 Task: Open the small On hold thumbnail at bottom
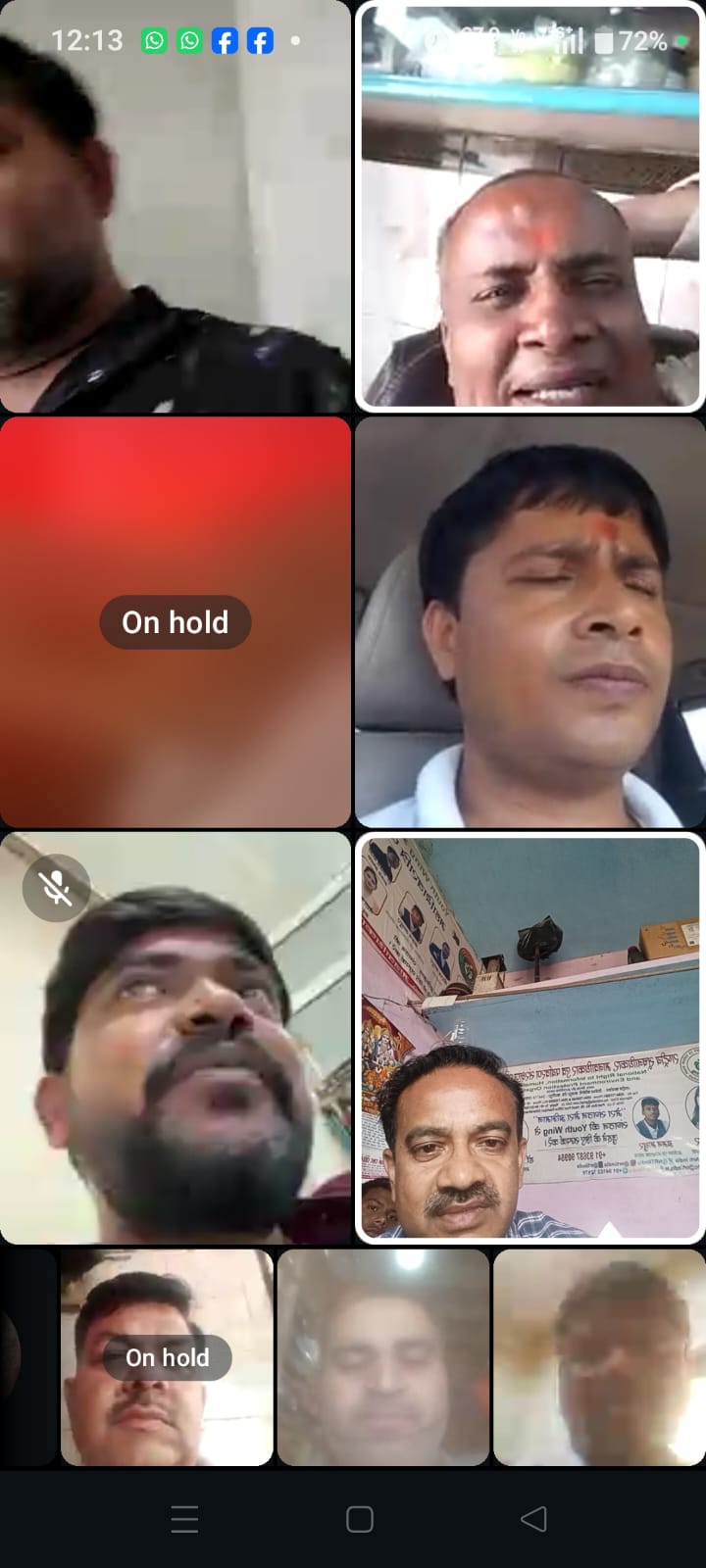point(167,1357)
